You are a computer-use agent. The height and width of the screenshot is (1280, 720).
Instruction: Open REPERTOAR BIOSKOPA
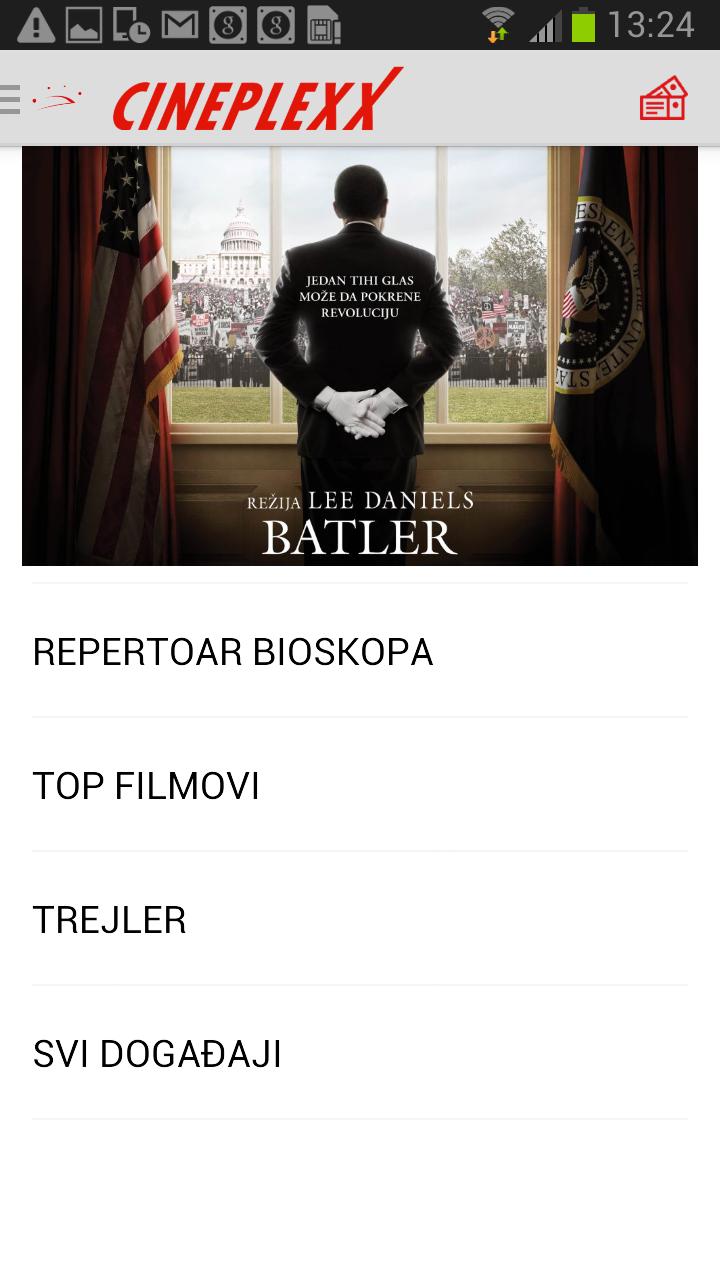[233, 652]
